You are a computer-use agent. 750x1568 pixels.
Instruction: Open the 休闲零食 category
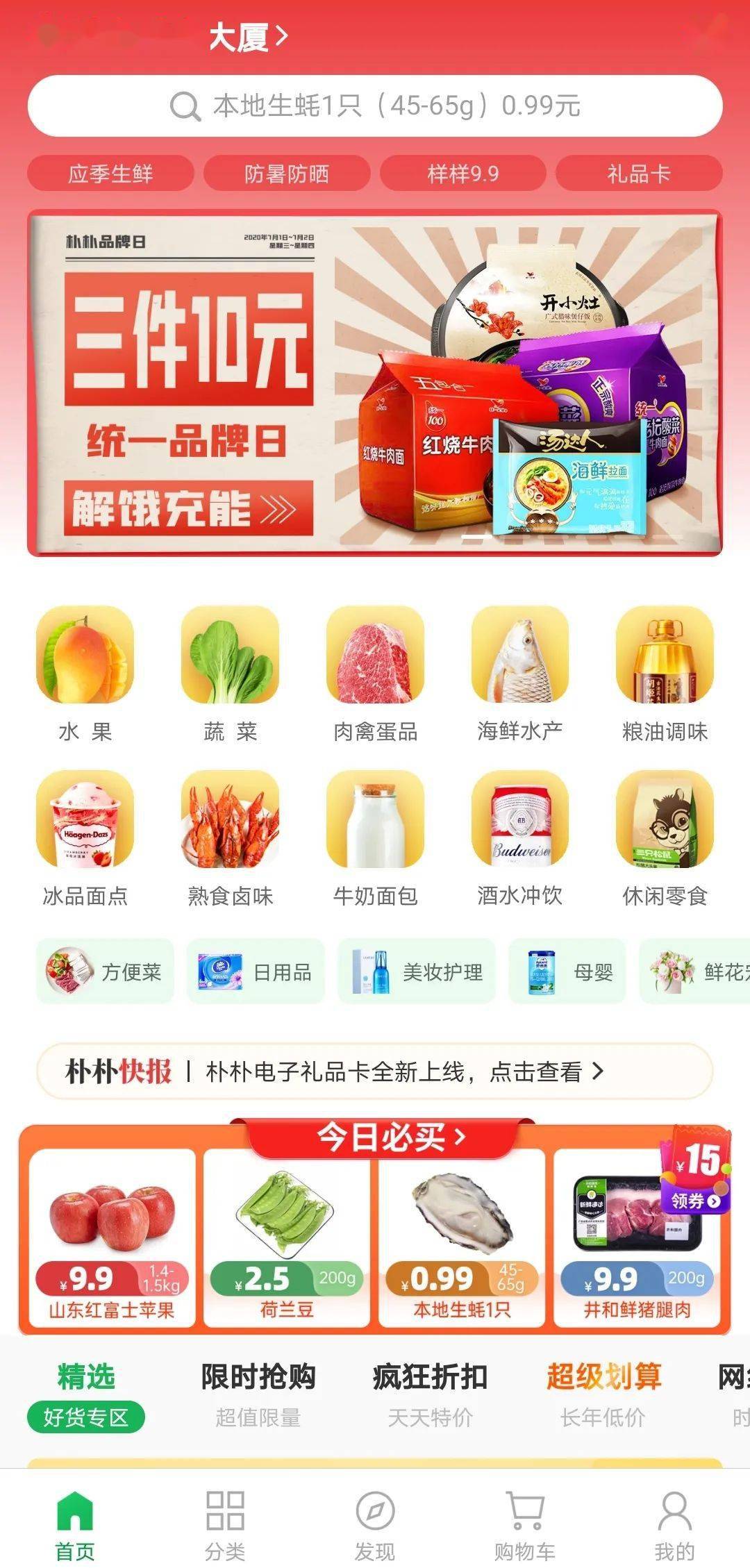point(665,837)
